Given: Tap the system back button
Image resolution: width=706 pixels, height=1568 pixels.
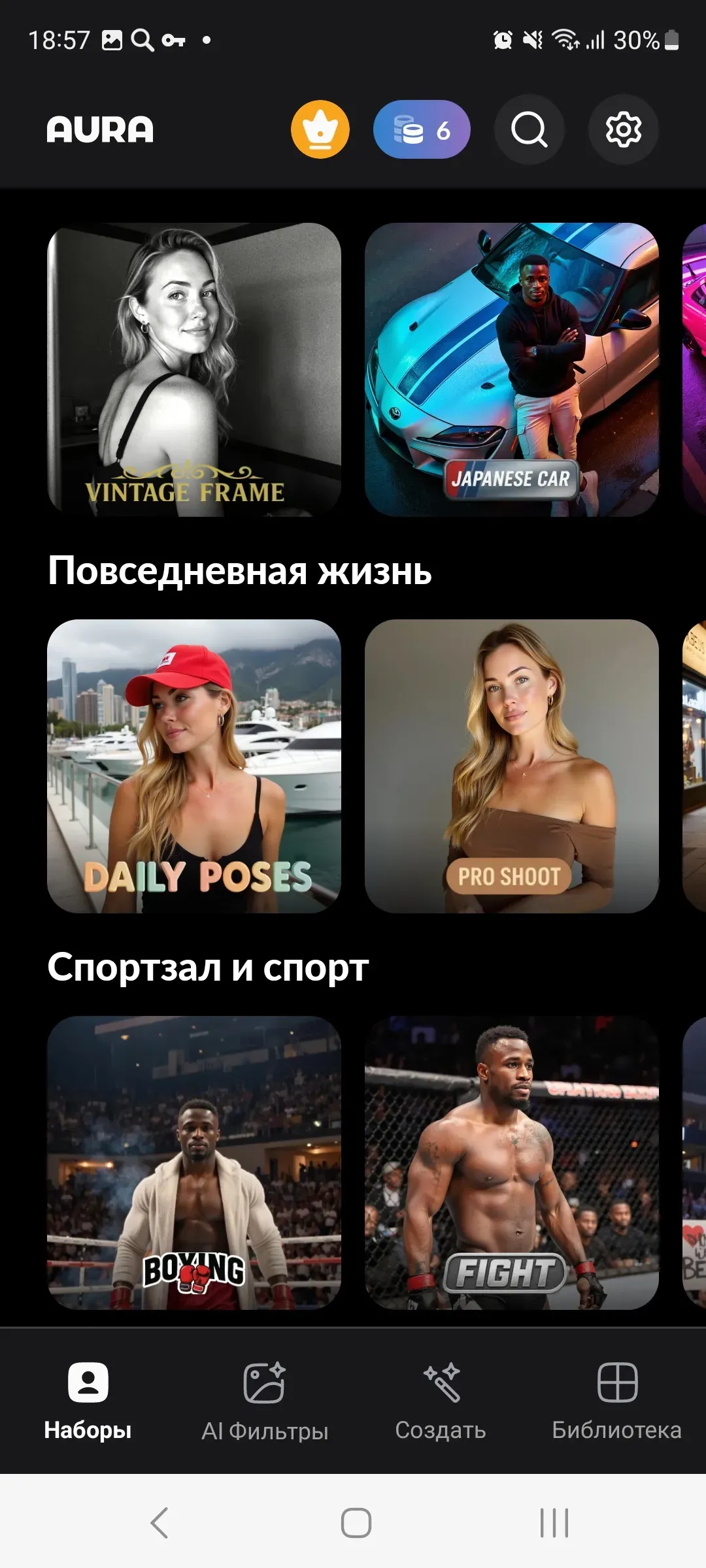Looking at the screenshot, I should 160,1523.
